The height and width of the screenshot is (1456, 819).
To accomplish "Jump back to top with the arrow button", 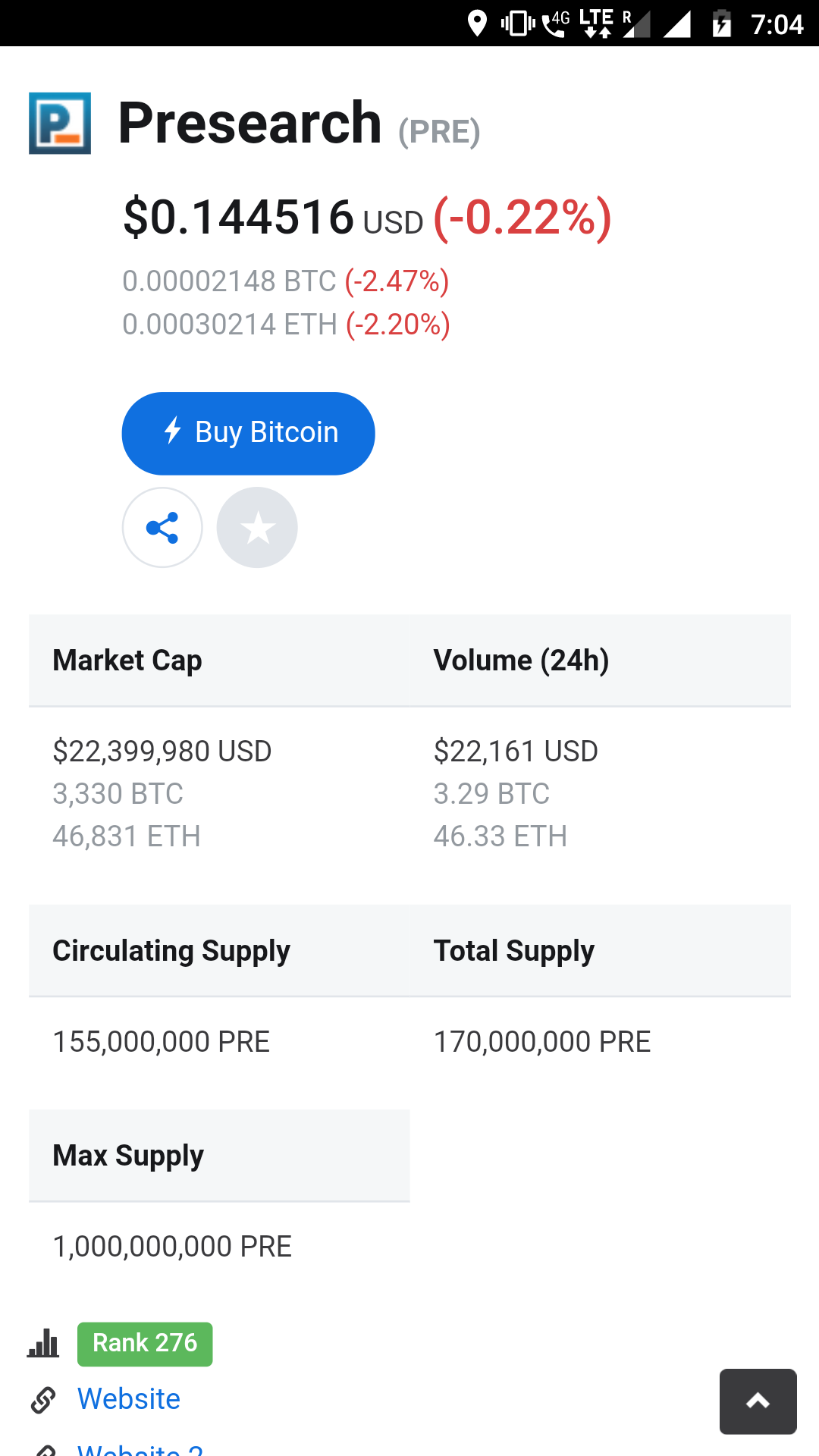I will (x=758, y=1401).
